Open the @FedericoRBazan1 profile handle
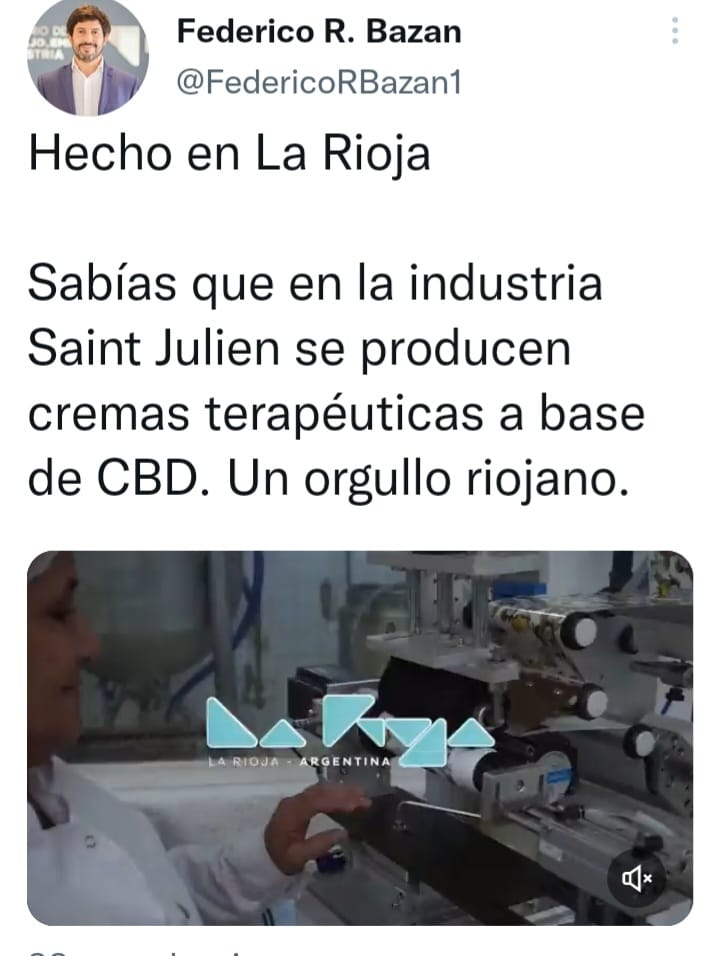The width and height of the screenshot is (701, 956). pyautogui.click(x=319, y=83)
